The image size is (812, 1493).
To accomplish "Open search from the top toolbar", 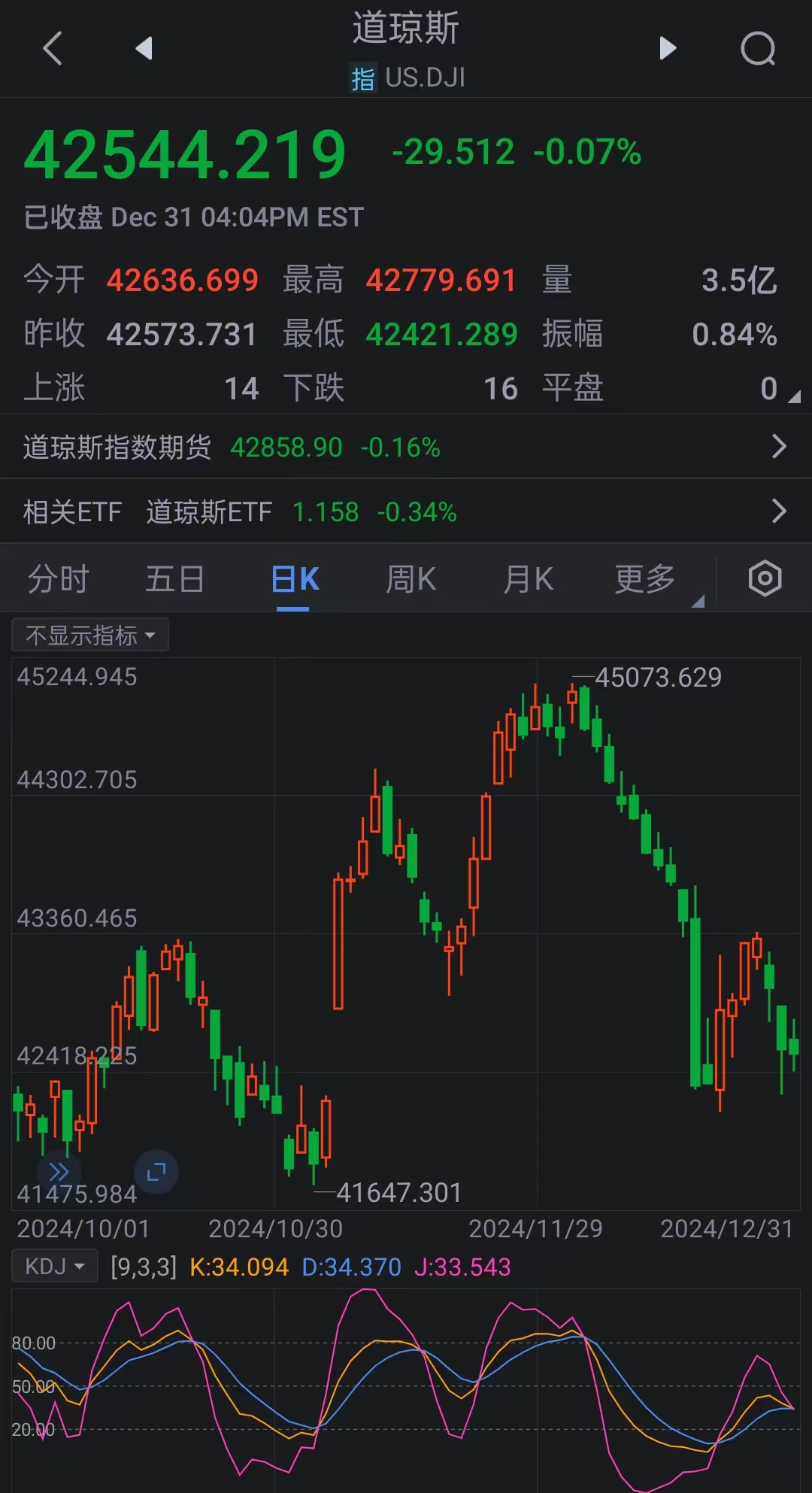I will pos(759,48).
